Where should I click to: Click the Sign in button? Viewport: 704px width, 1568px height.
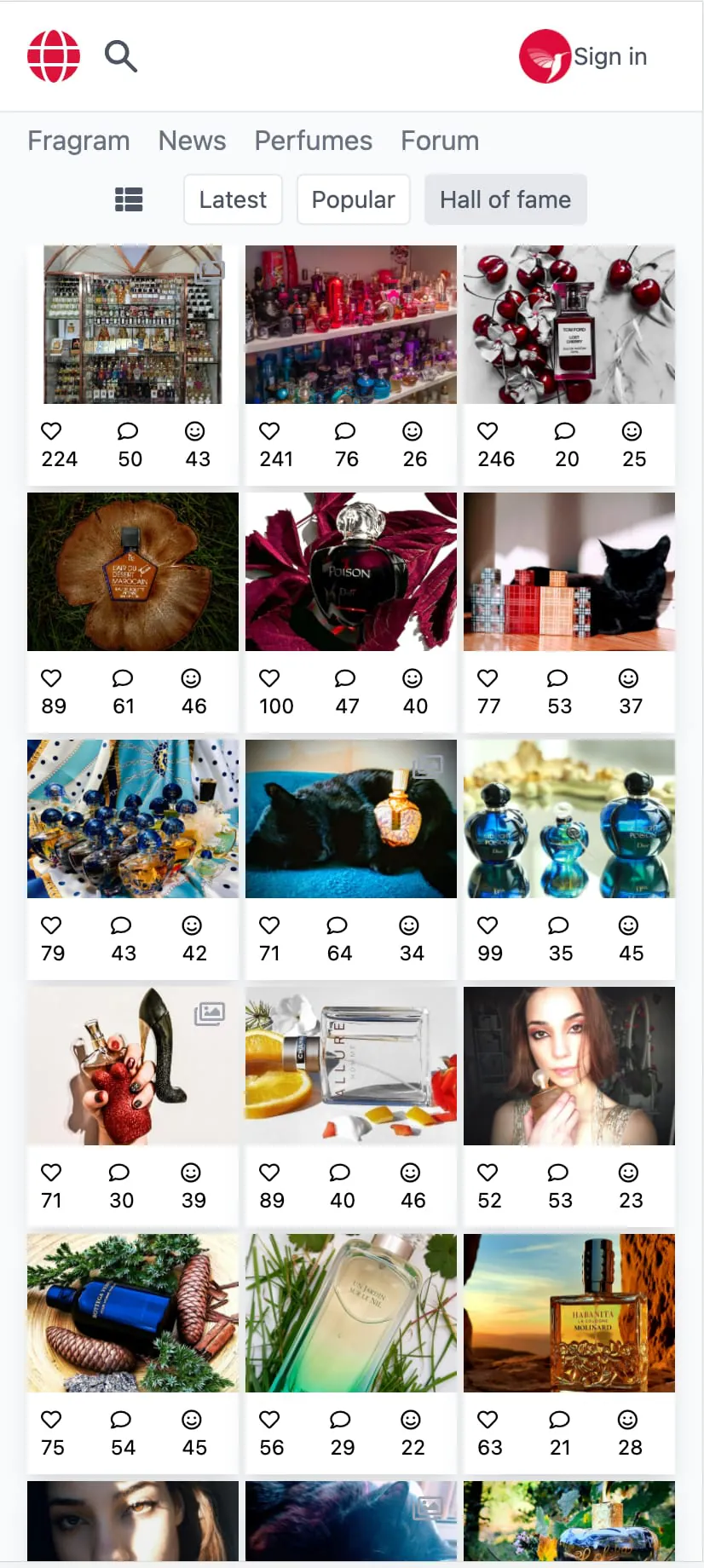(x=610, y=55)
